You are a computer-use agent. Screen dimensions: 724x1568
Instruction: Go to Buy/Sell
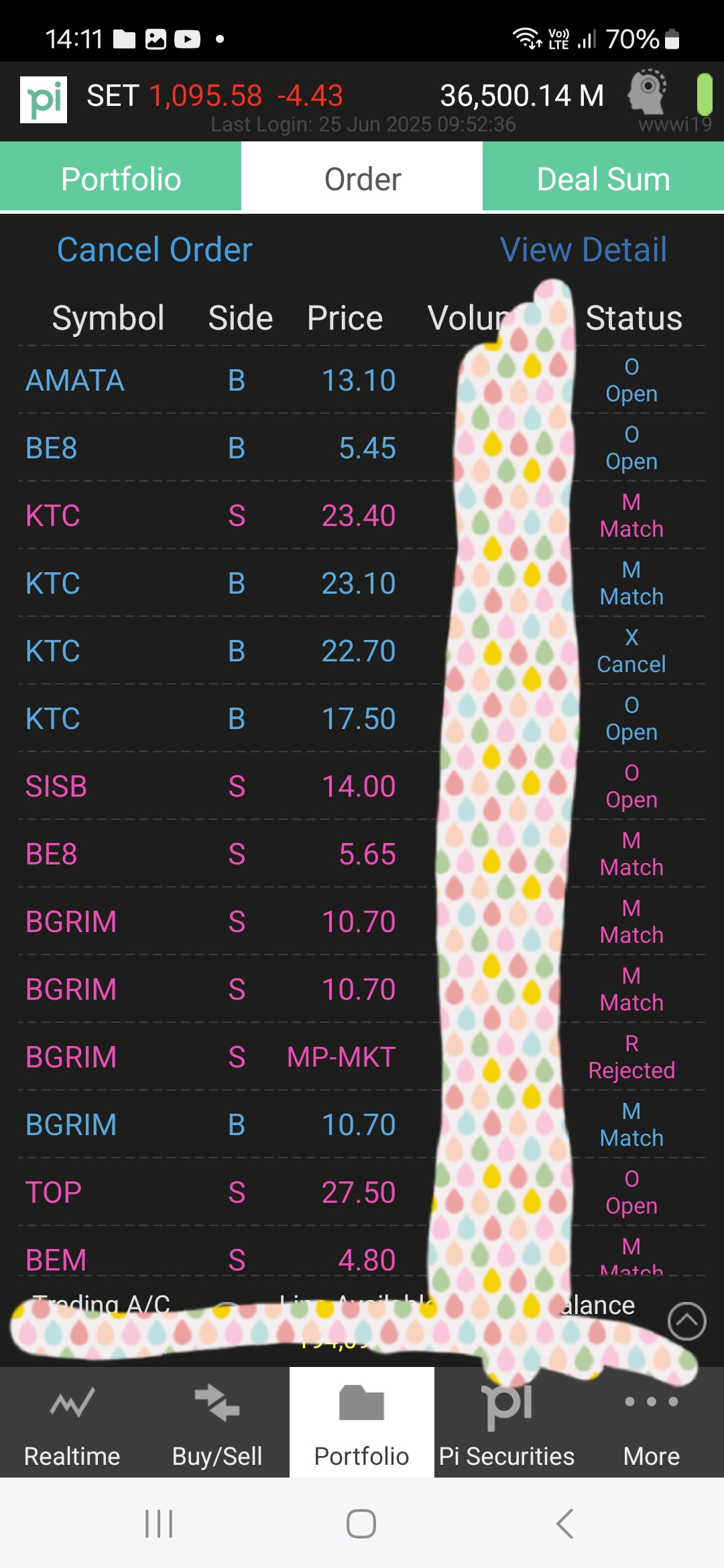click(x=217, y=1422)
